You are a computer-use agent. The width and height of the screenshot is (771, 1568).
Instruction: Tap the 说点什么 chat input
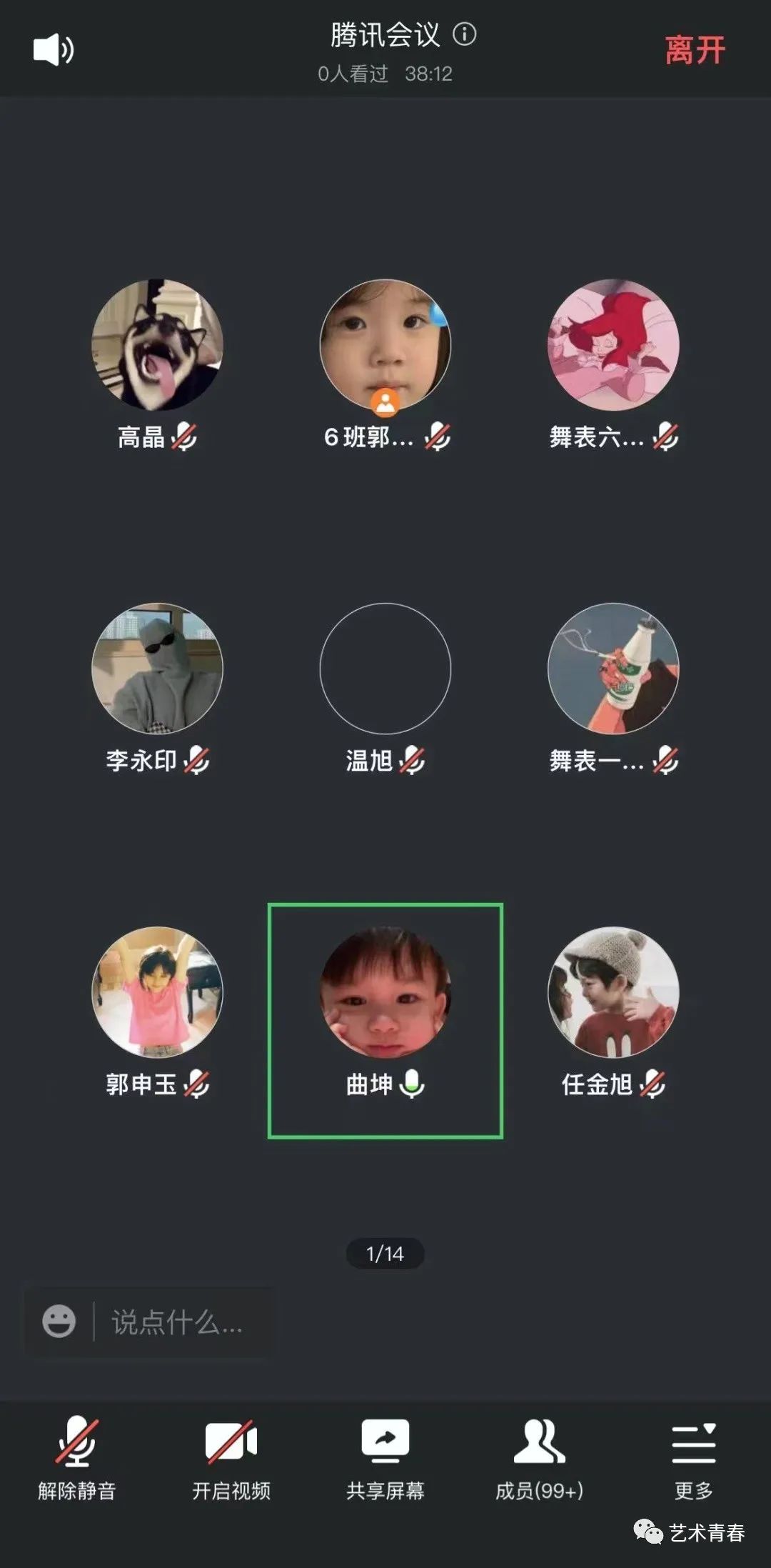point(177,1322)
